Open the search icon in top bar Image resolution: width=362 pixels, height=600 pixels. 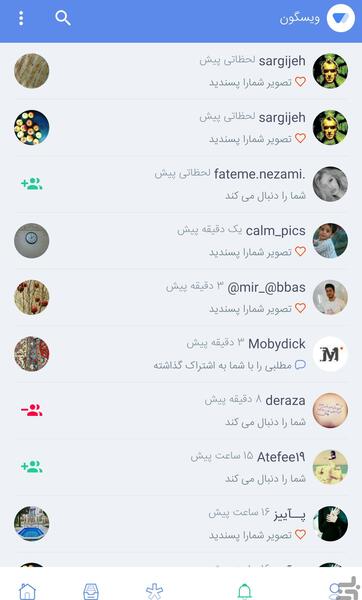63,18
